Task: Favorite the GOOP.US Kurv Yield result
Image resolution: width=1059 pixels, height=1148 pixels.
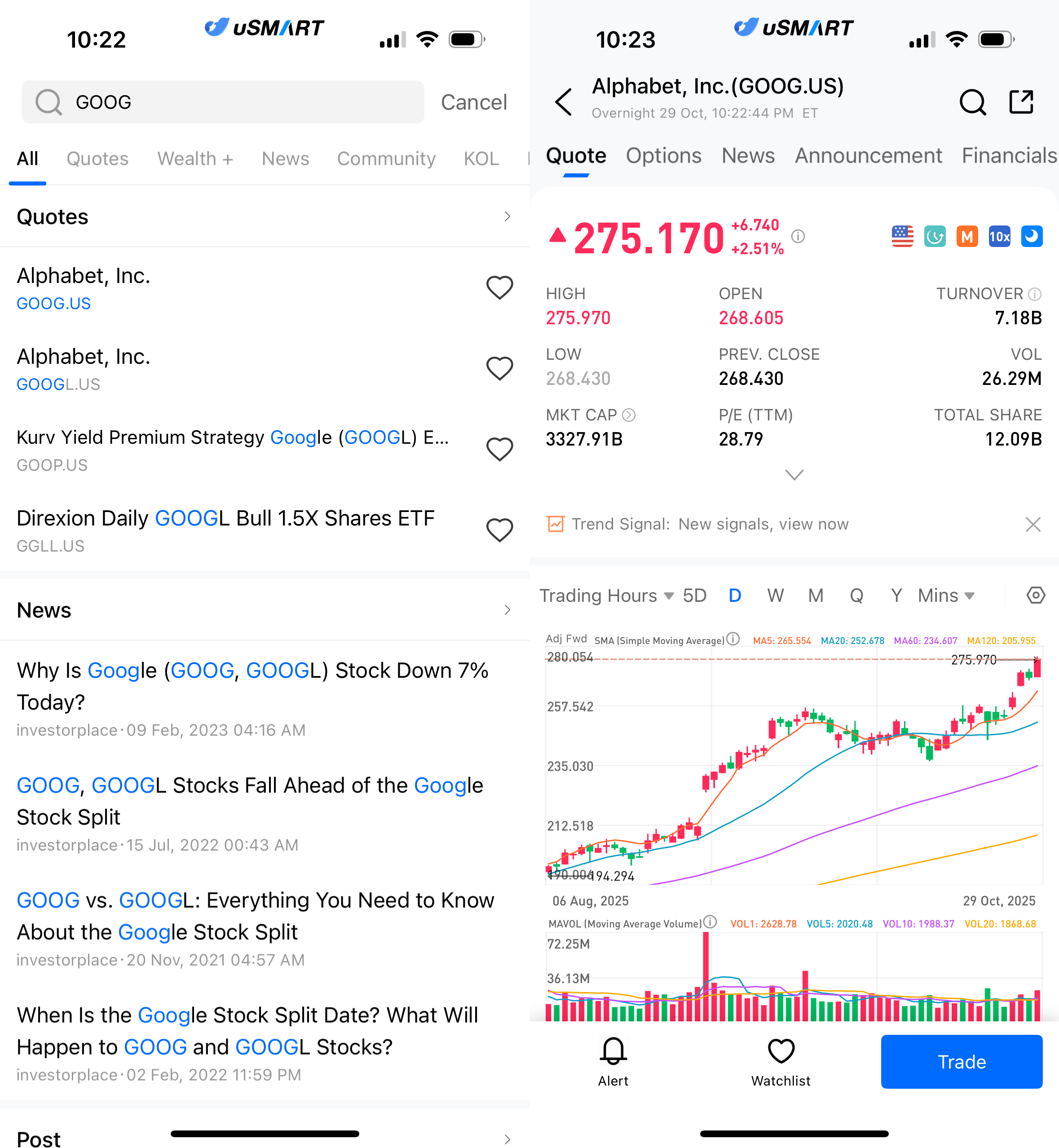Action: [x=499, y=449]
